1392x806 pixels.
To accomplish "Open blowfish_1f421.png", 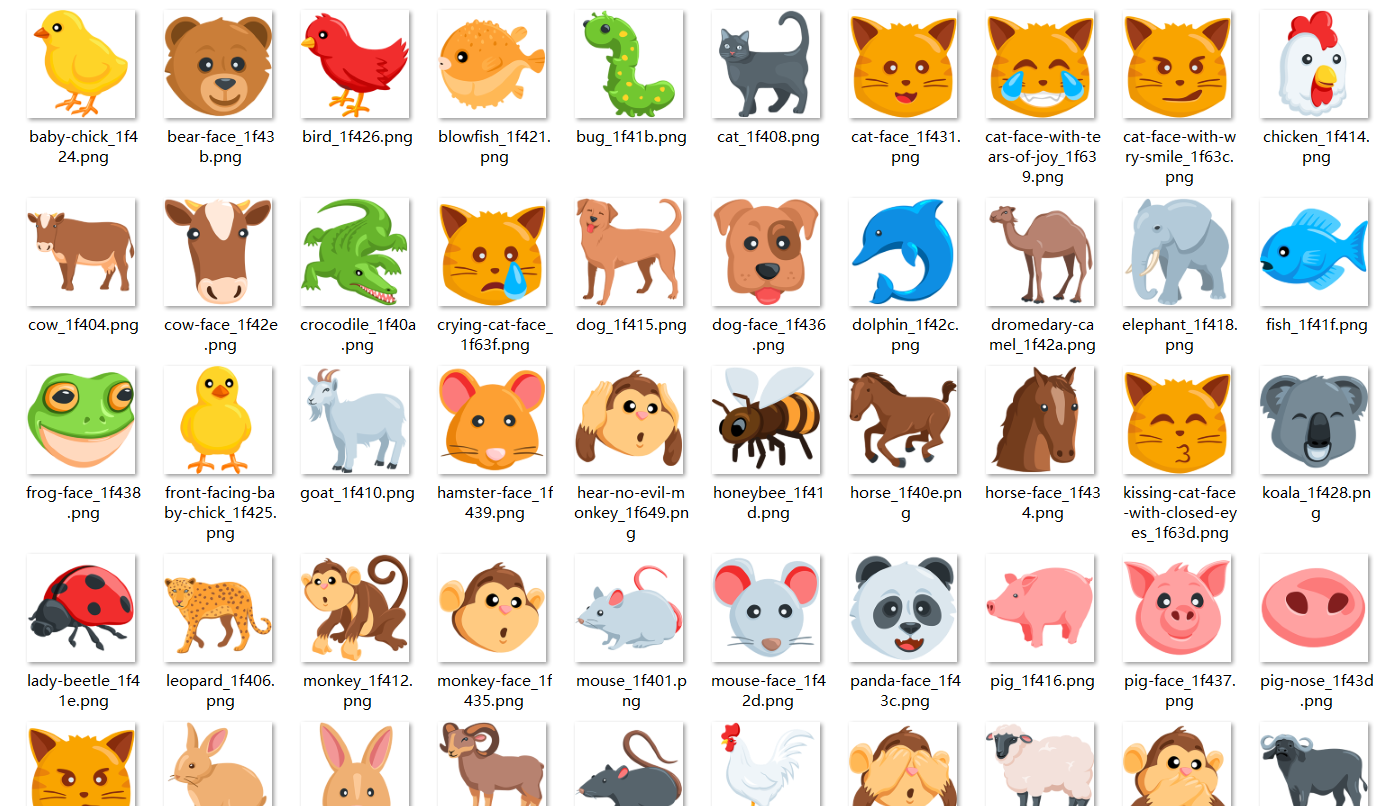I will 493,64.
